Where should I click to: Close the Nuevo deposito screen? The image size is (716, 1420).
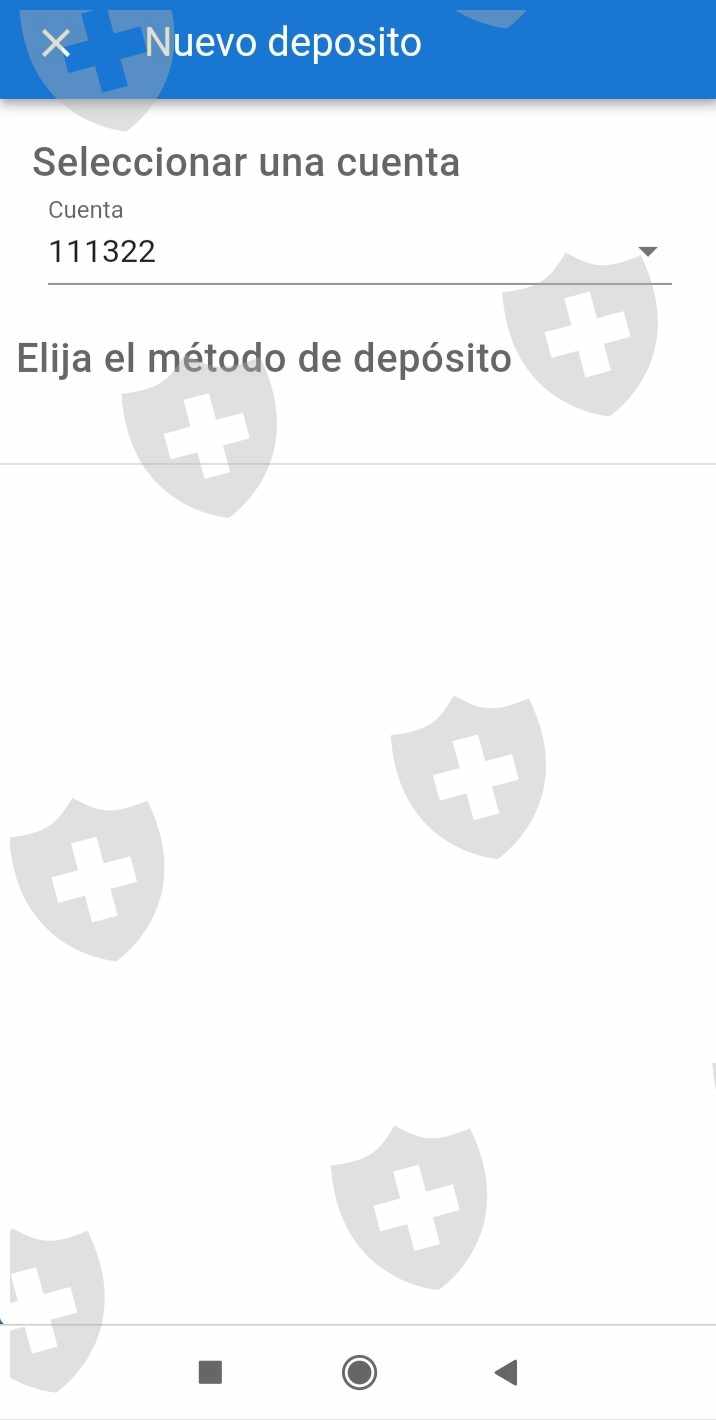tap(56, 43)
